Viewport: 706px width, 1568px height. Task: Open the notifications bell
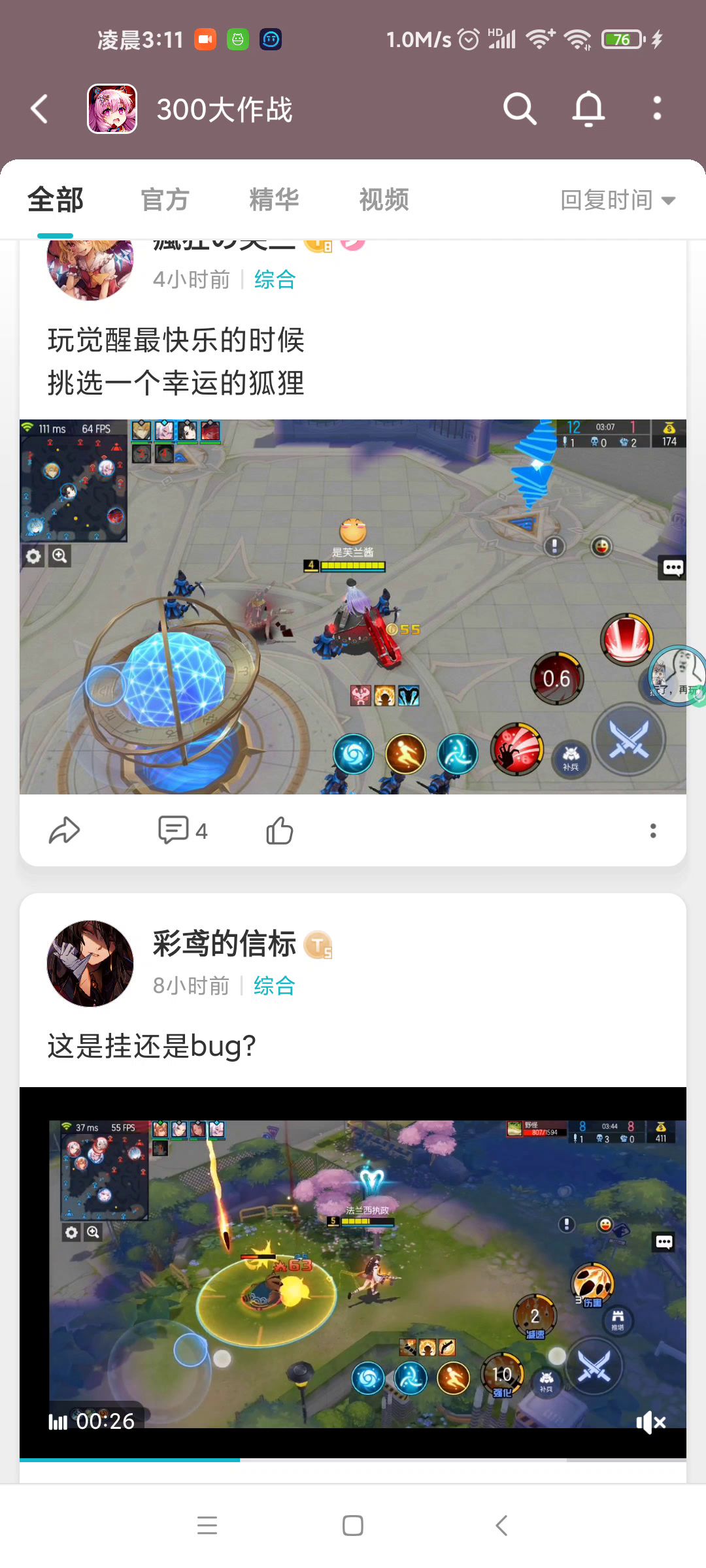click(x=588, y=109)
